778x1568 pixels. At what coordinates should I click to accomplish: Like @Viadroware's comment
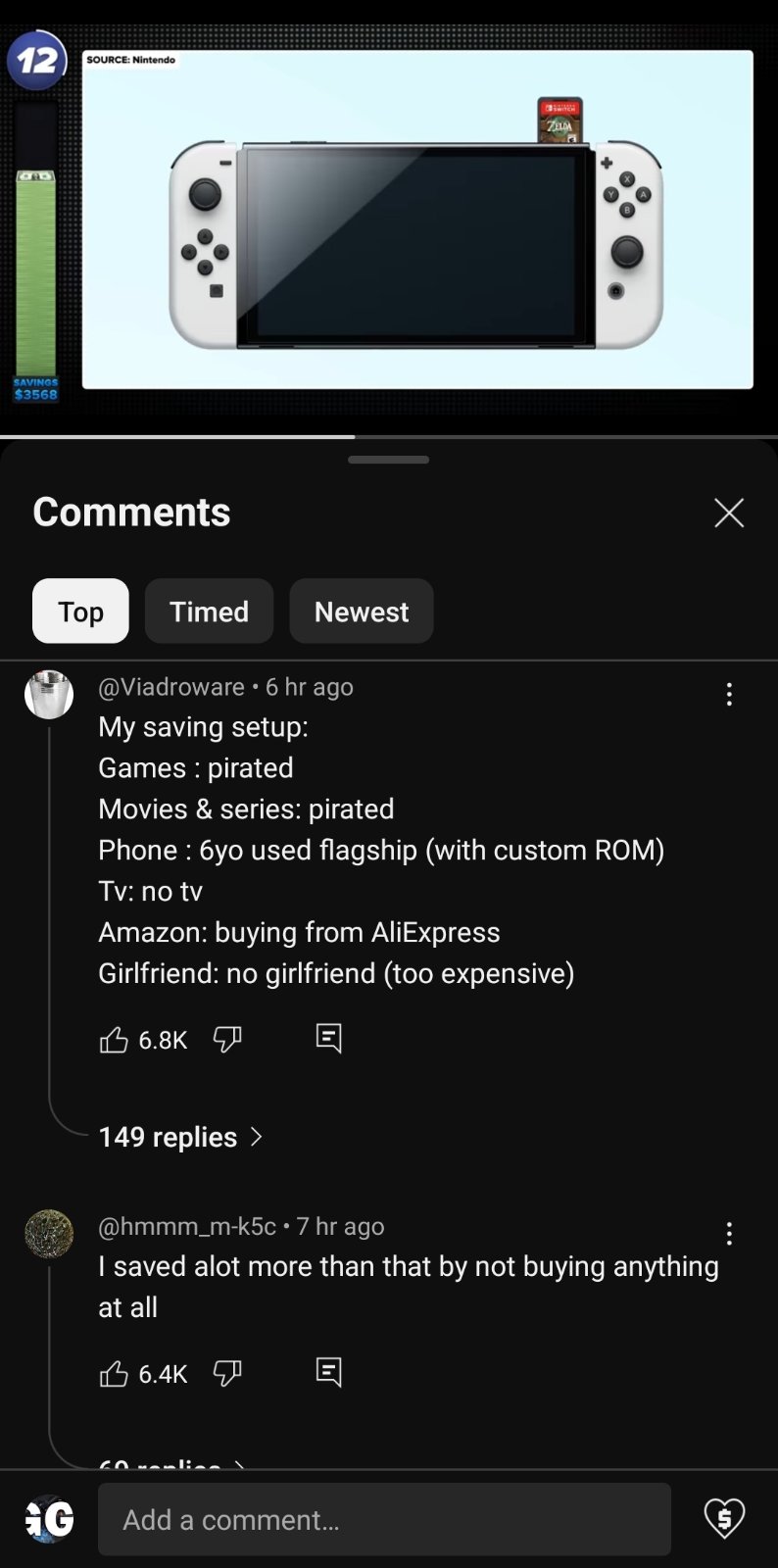point(114,1040)
